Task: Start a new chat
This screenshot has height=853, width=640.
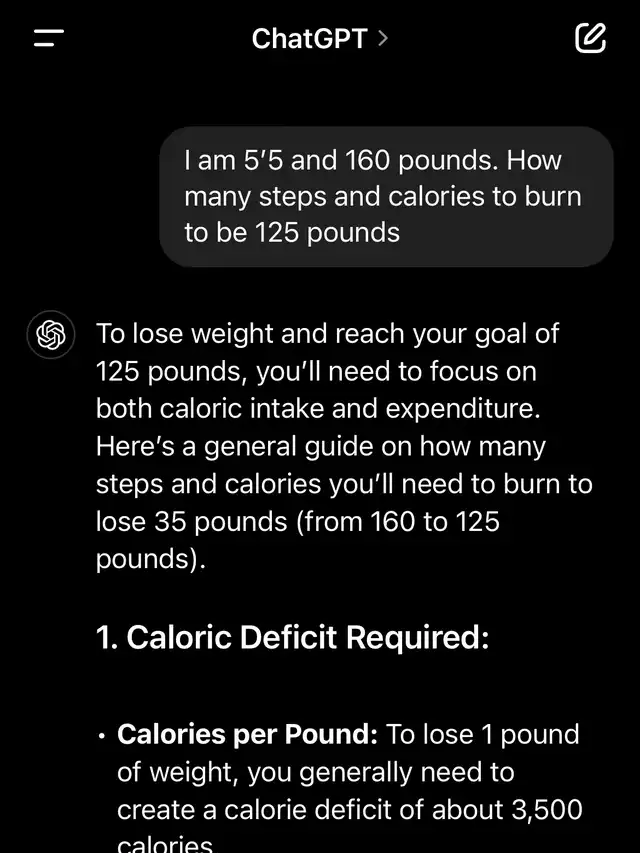Action: pyautogui.click(x=590, y=38)
